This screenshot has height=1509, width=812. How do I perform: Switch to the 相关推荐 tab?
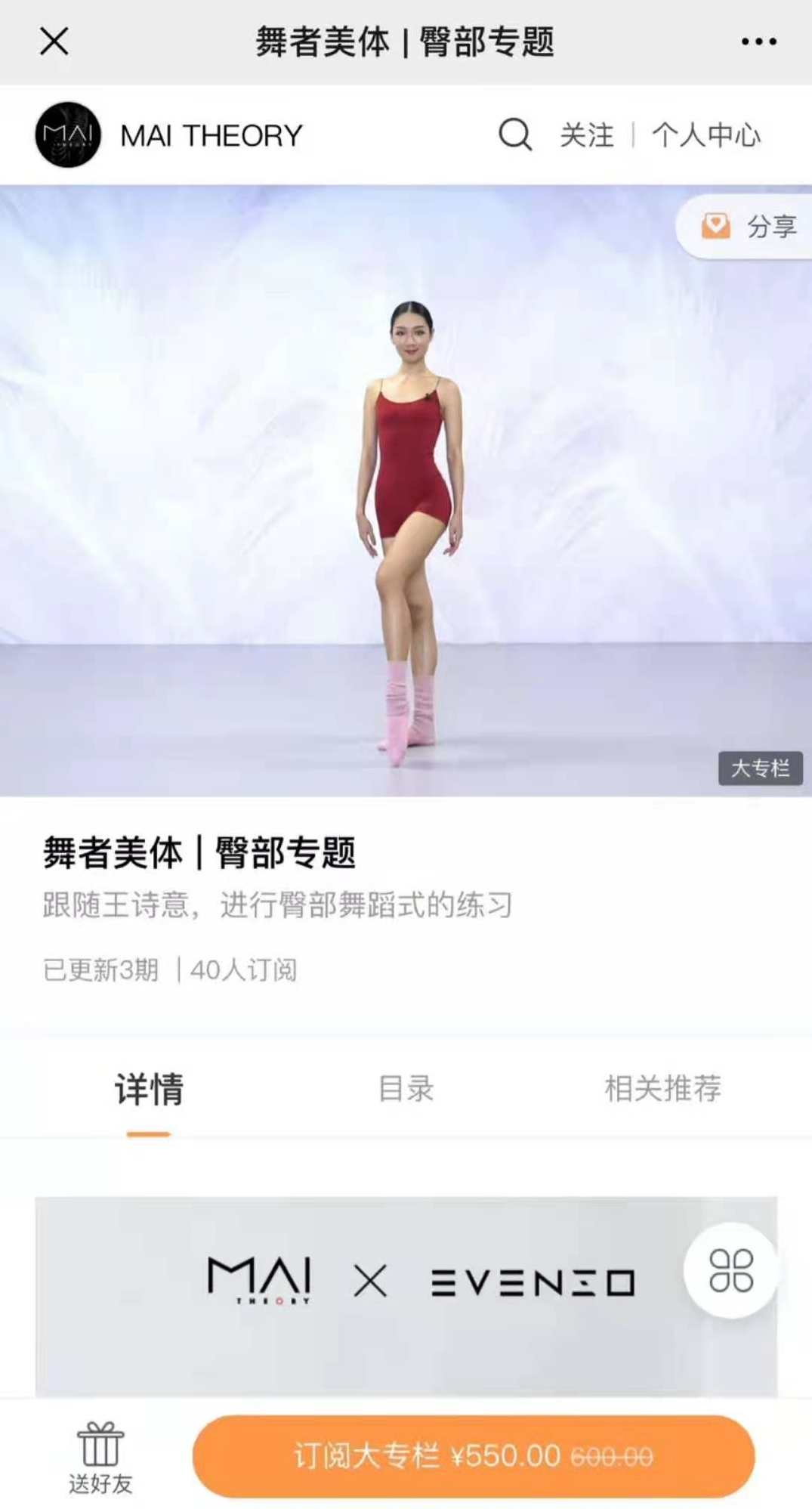[x=662, y=1089]
